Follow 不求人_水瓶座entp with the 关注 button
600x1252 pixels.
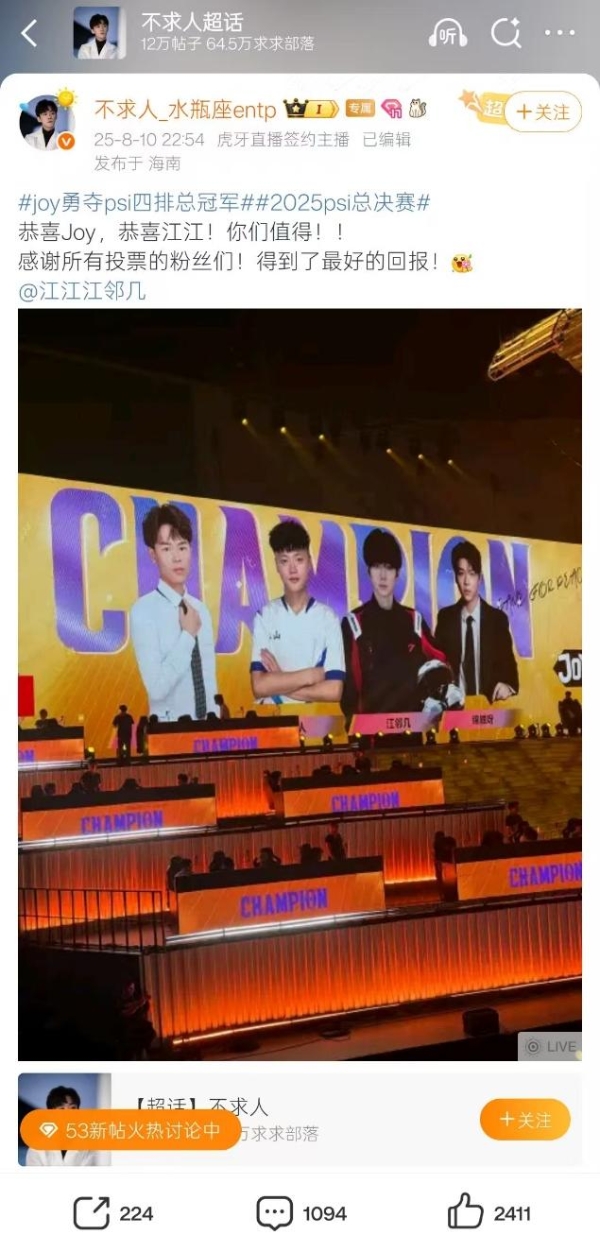click(542, 111)
